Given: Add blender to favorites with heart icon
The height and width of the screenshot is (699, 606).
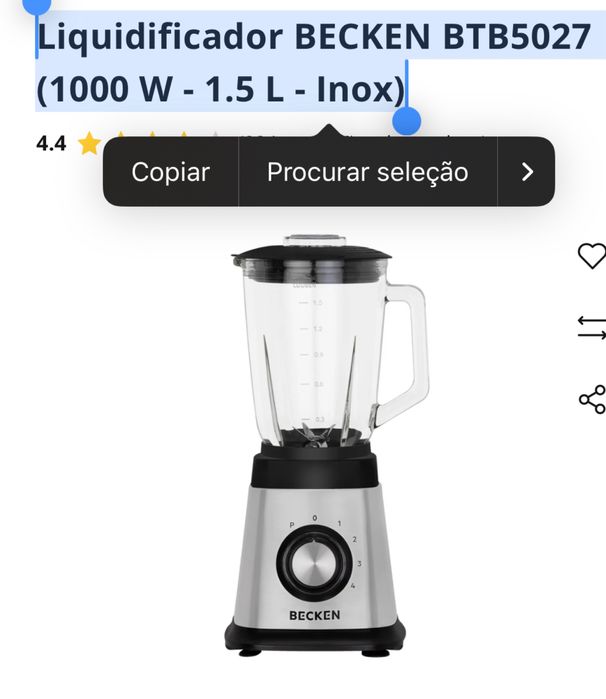Looking at the screenshot, I should 592,256.
